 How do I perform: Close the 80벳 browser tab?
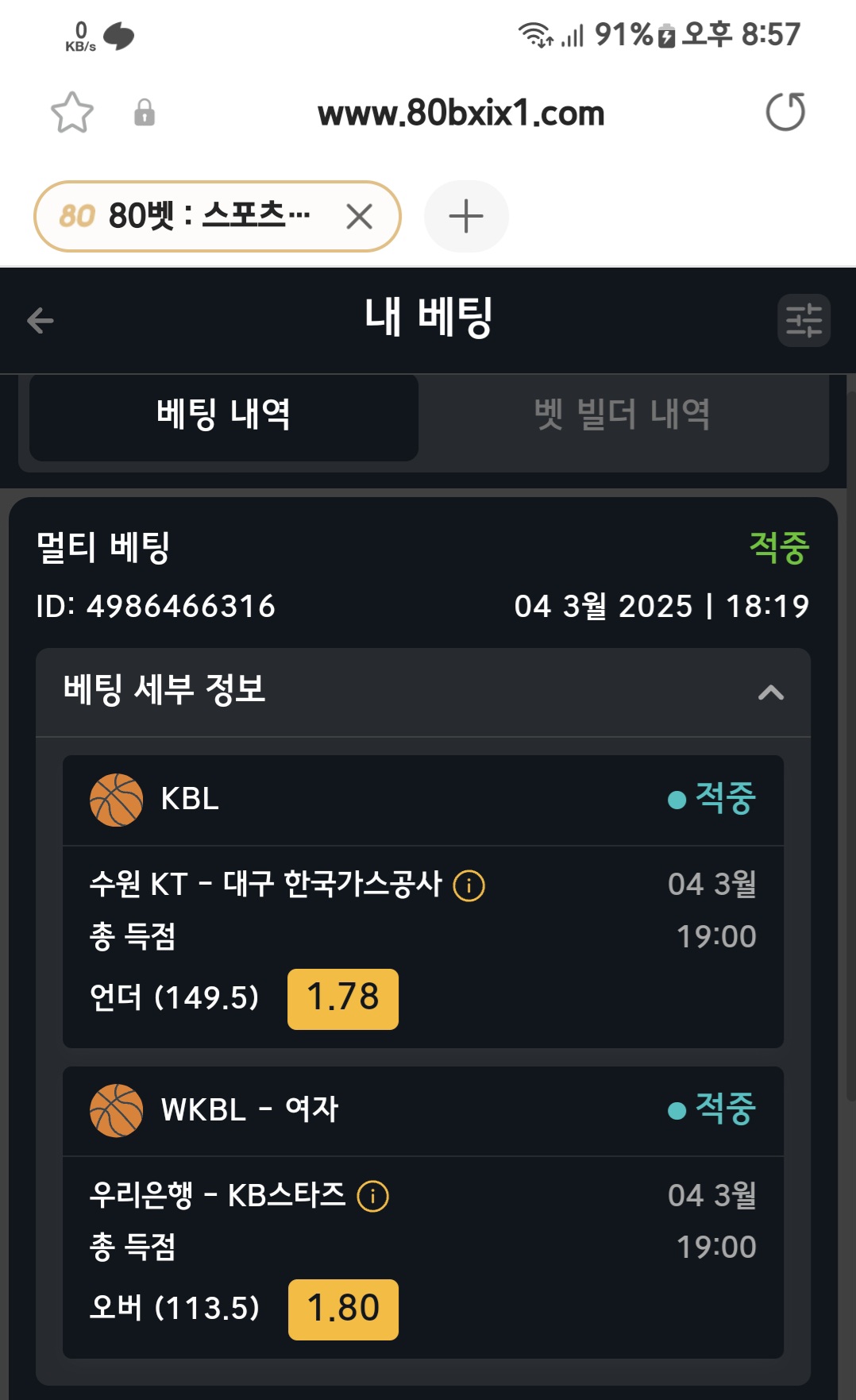point(359,216)
